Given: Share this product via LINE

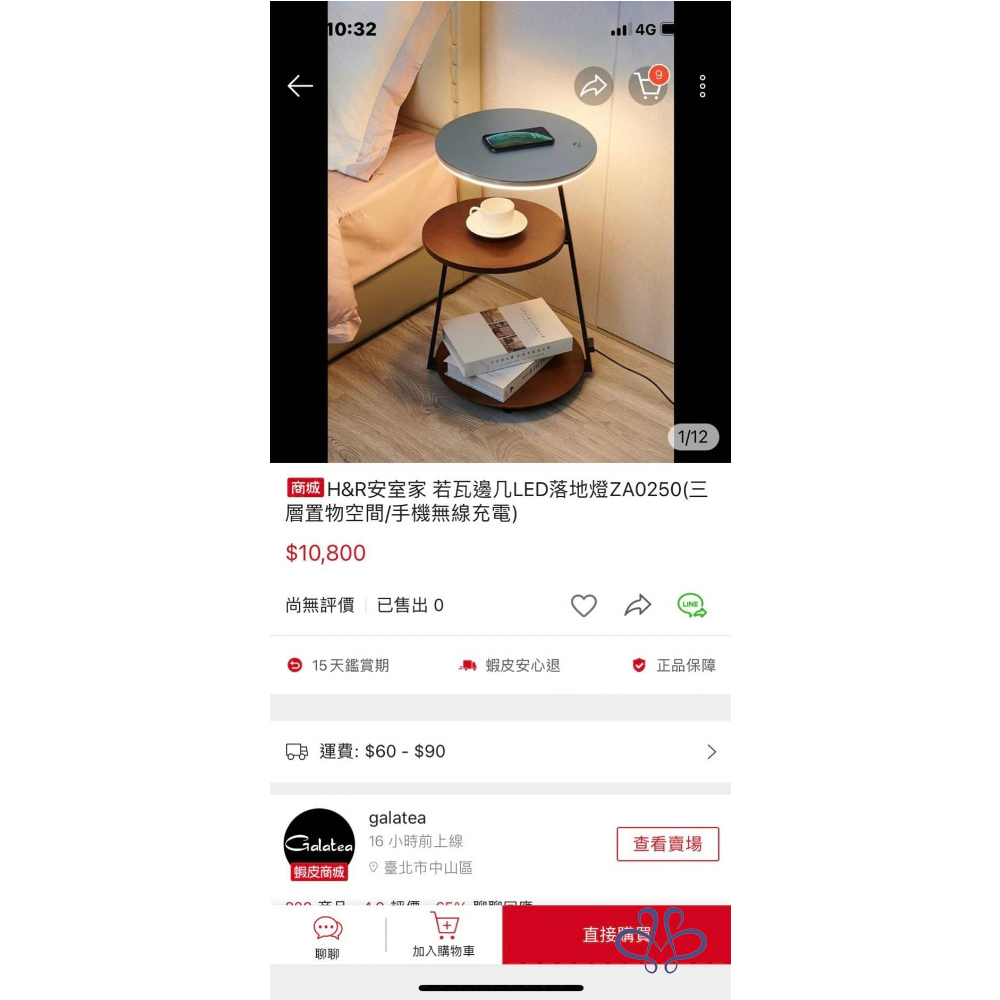Looking at the screenshot, I should [691, 605].
